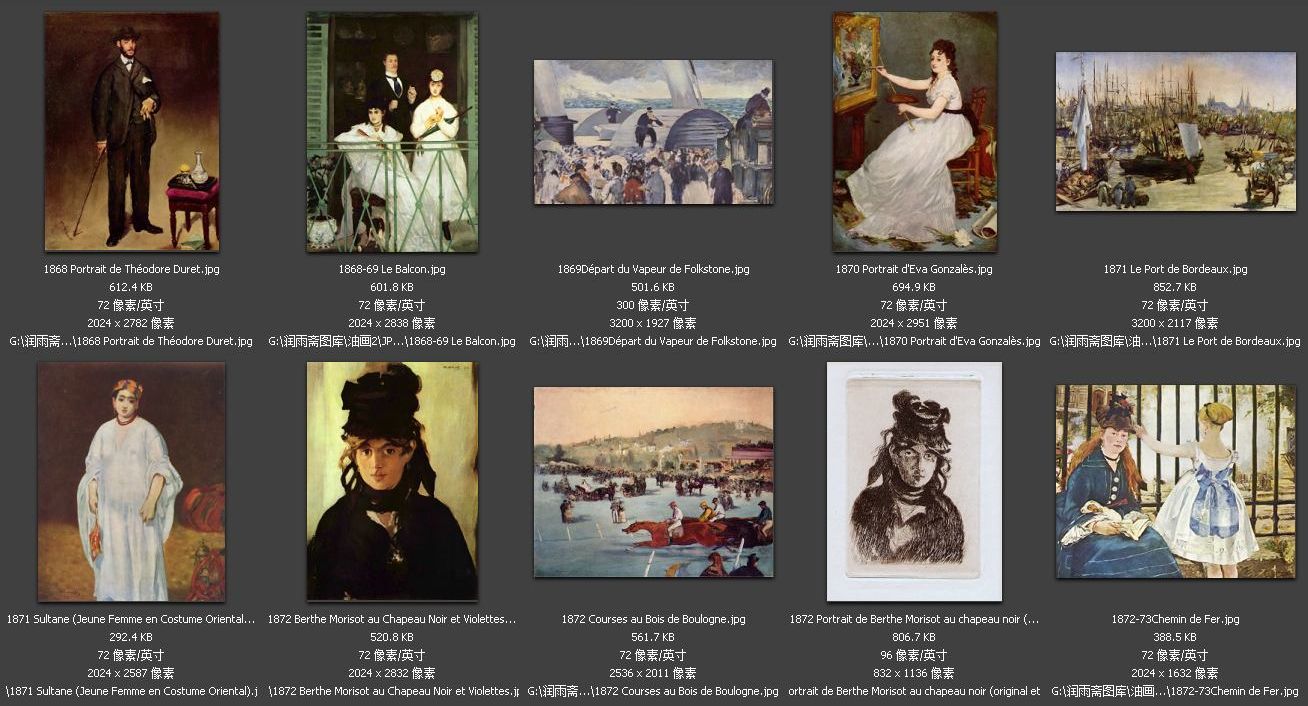The width and height of the screenshot is (1308, 706).
Task: Select the 1871 Sultane painting thumbnail
Action: [131, 481]
